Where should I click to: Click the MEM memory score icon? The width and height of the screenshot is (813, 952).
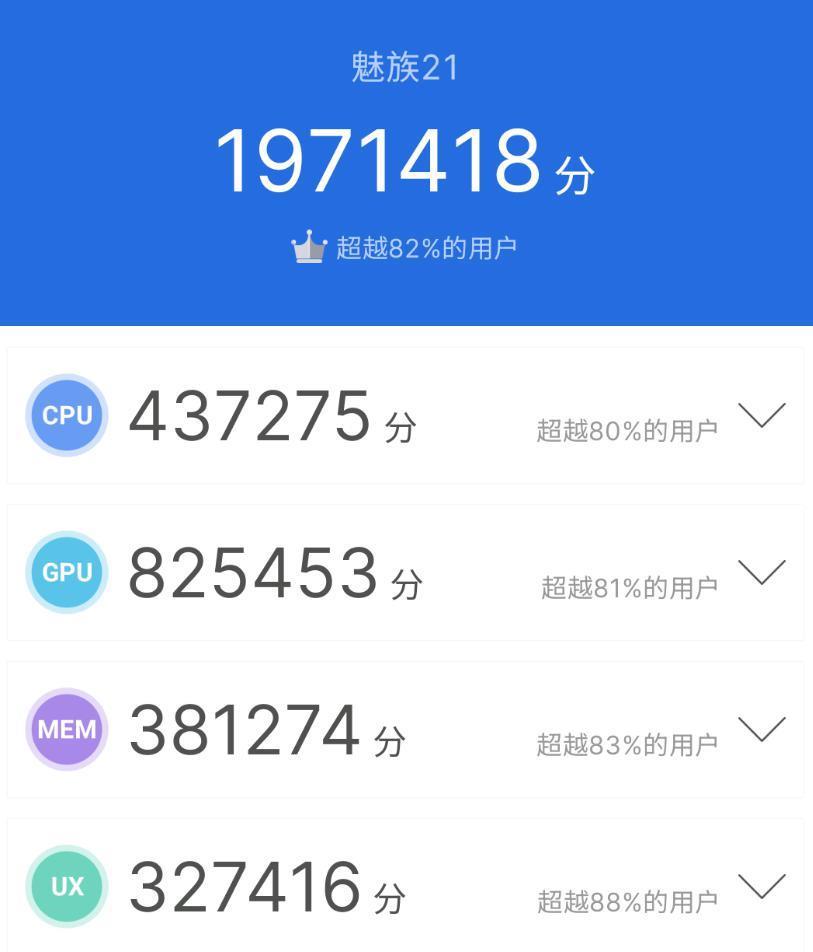click(x=66, y=729)
